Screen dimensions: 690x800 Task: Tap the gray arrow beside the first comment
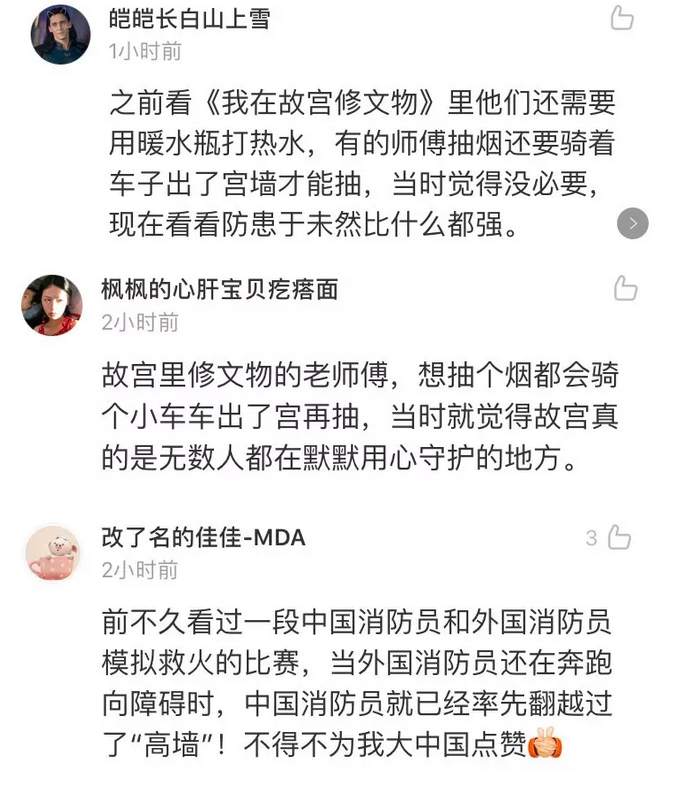click(632, 223)
